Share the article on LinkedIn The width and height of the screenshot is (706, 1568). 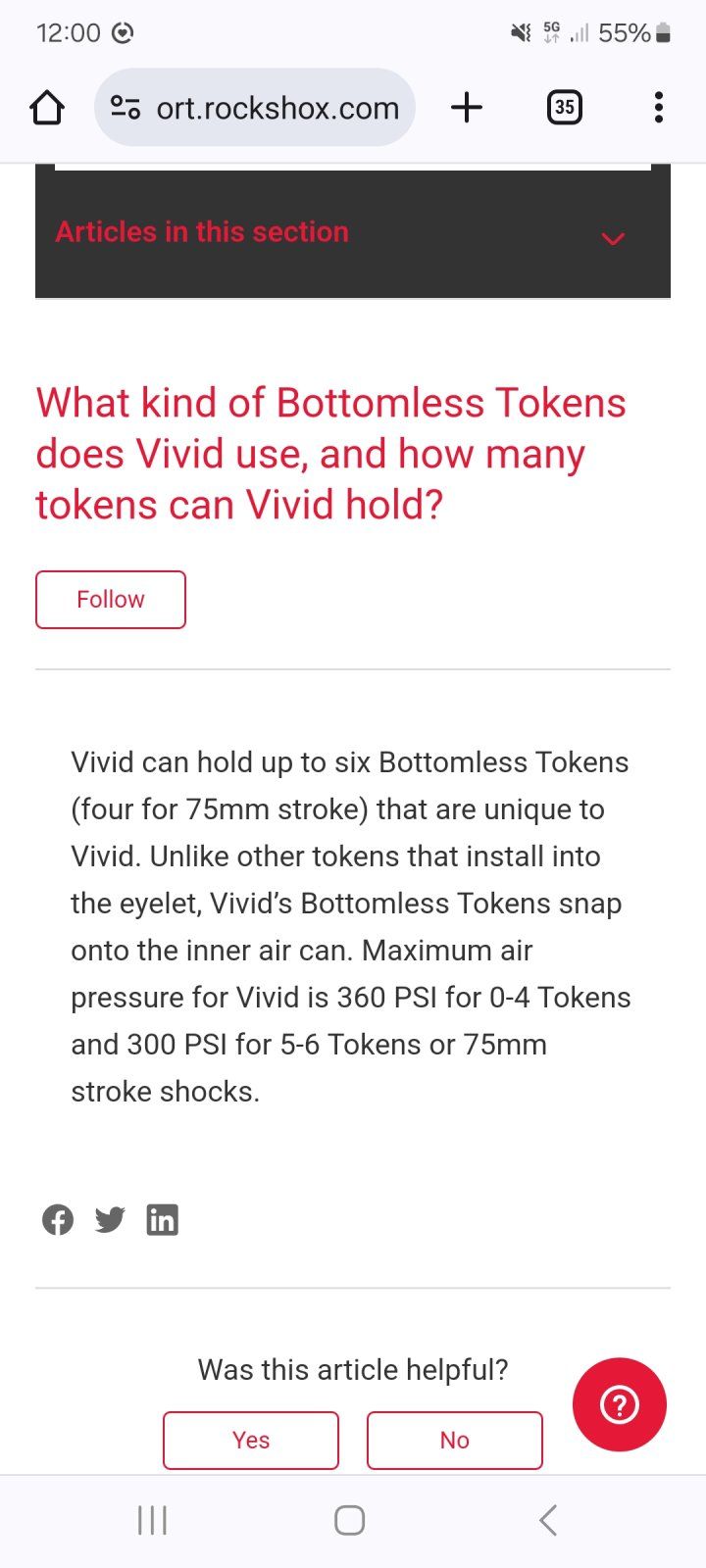163,1220
